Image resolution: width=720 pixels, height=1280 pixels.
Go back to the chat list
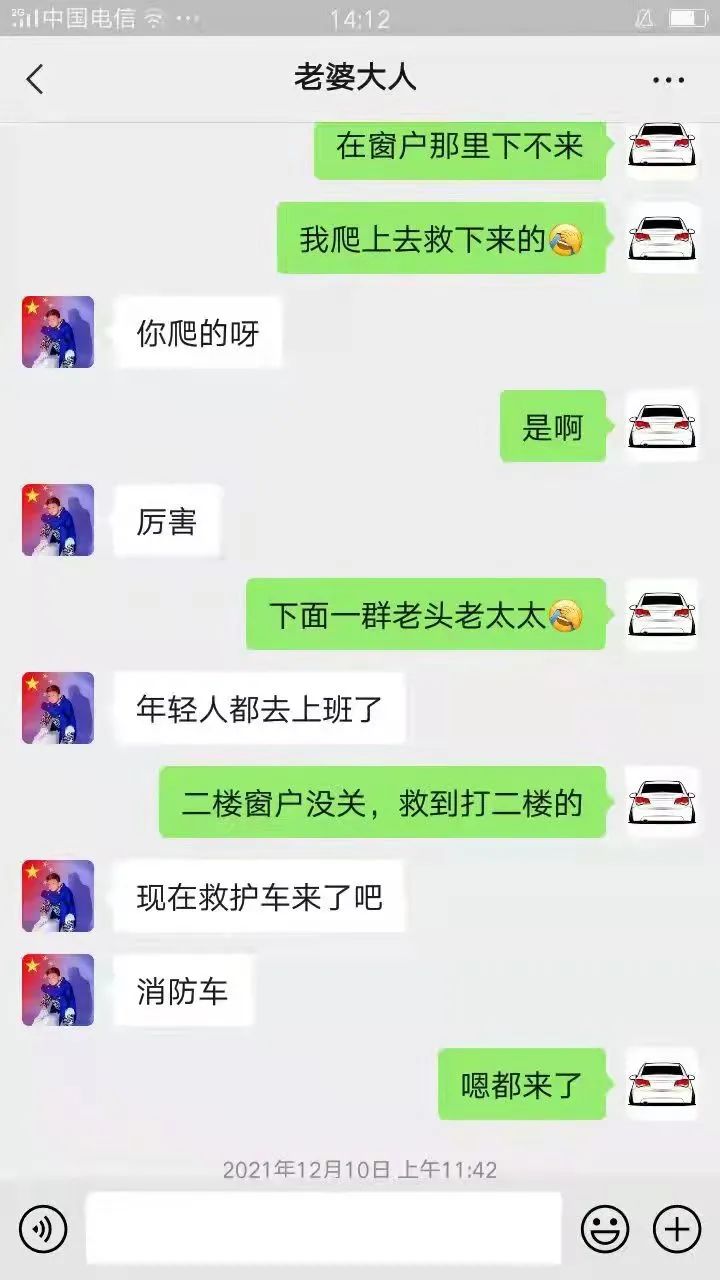coord(36,79)
